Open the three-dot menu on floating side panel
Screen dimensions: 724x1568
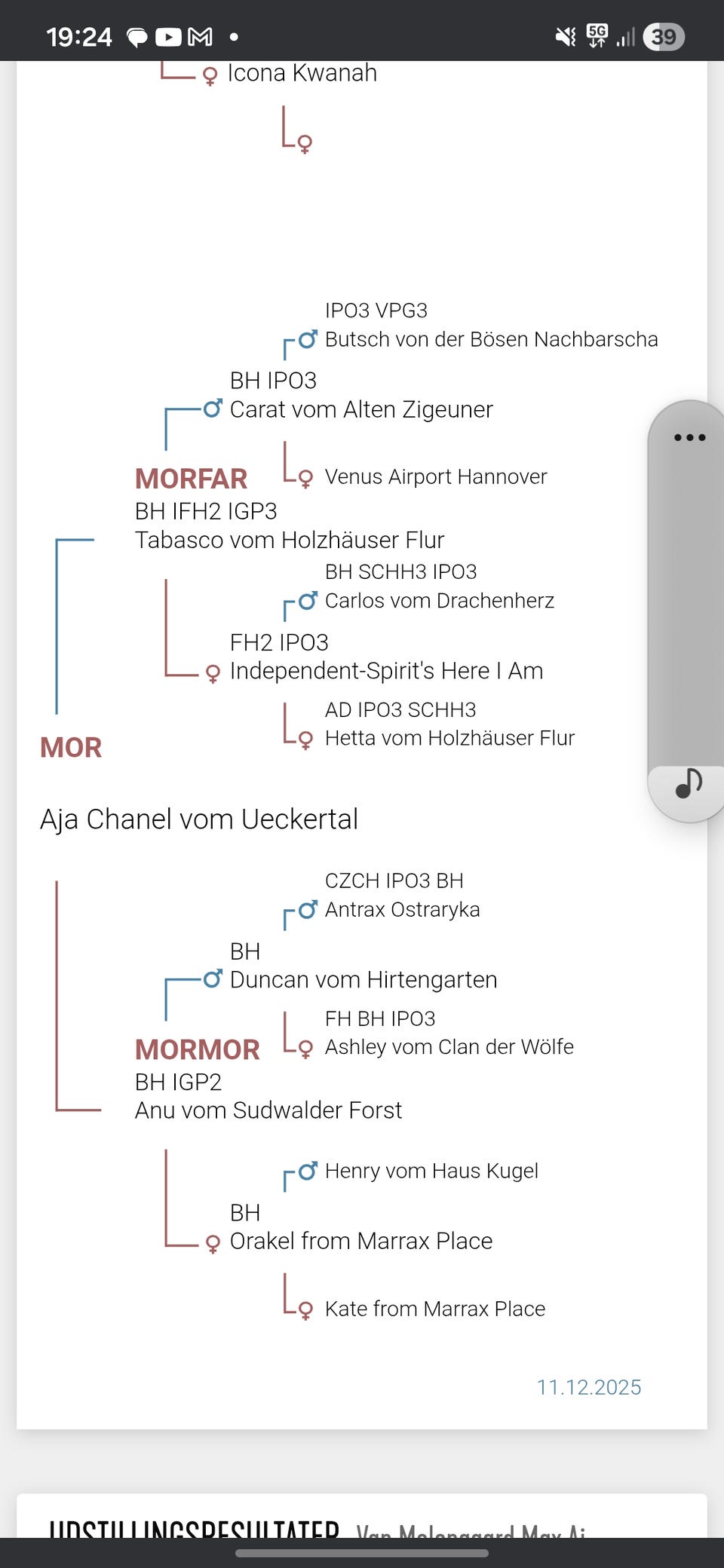tap(689, 437)
